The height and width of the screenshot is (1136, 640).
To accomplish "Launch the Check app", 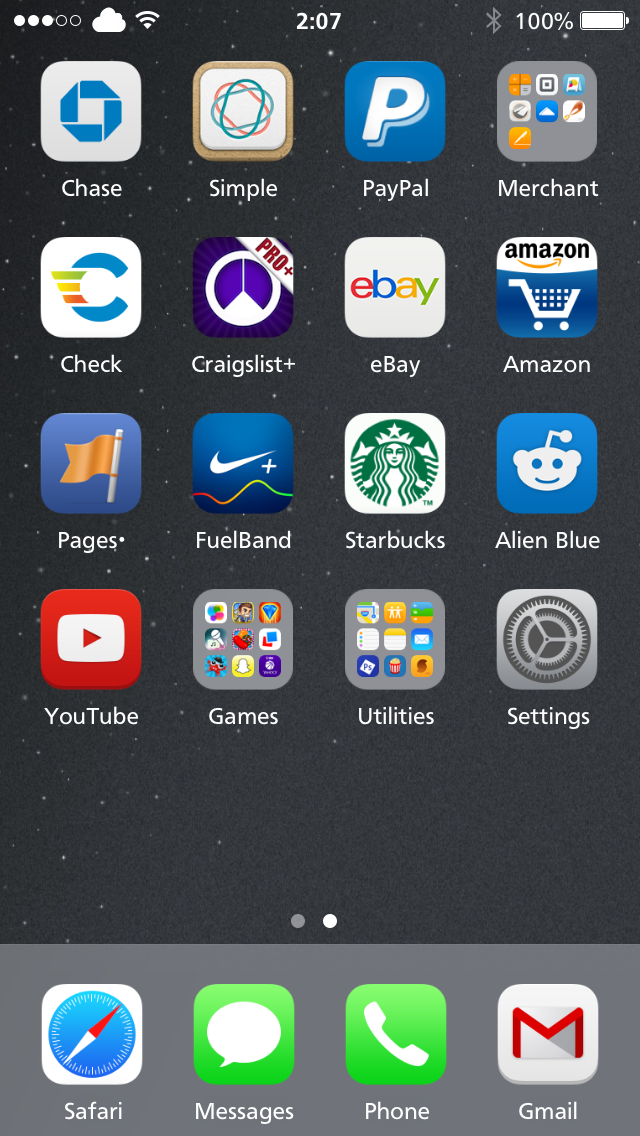I will pos(91,287).
